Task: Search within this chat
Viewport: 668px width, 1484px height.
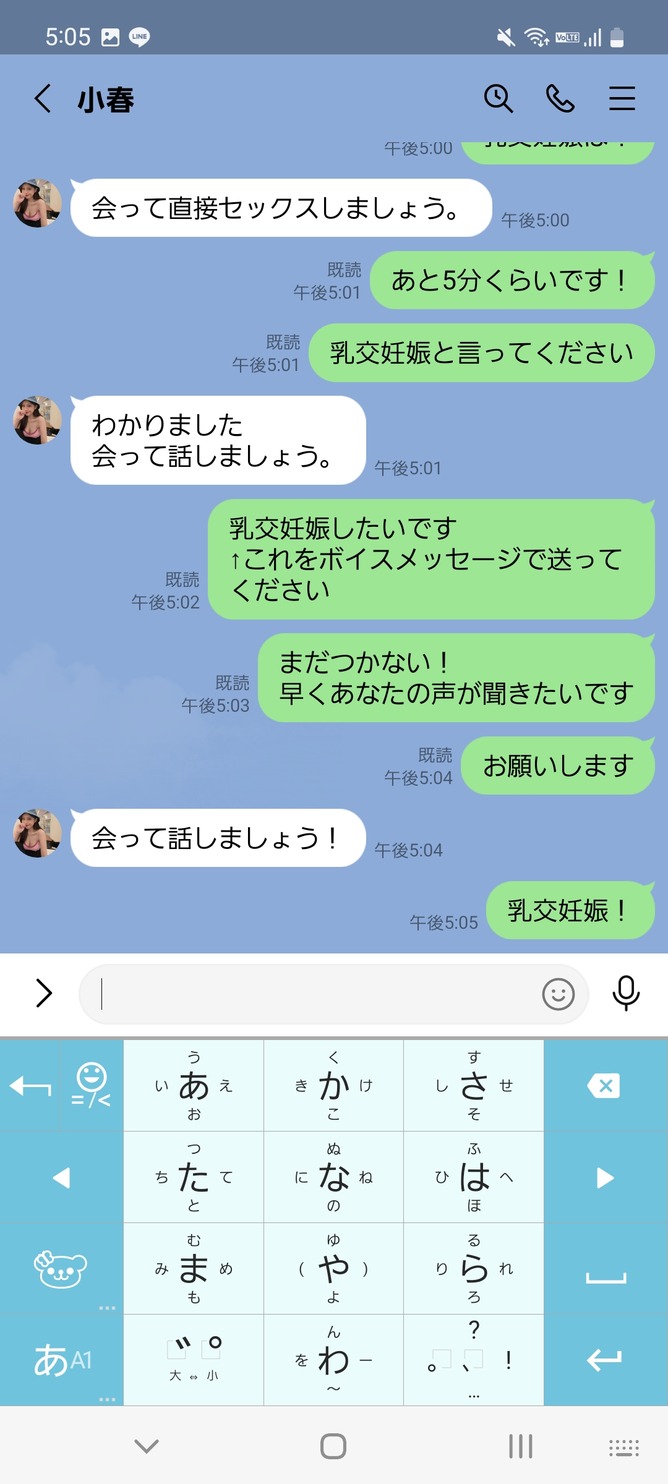Action: point(498,98)
